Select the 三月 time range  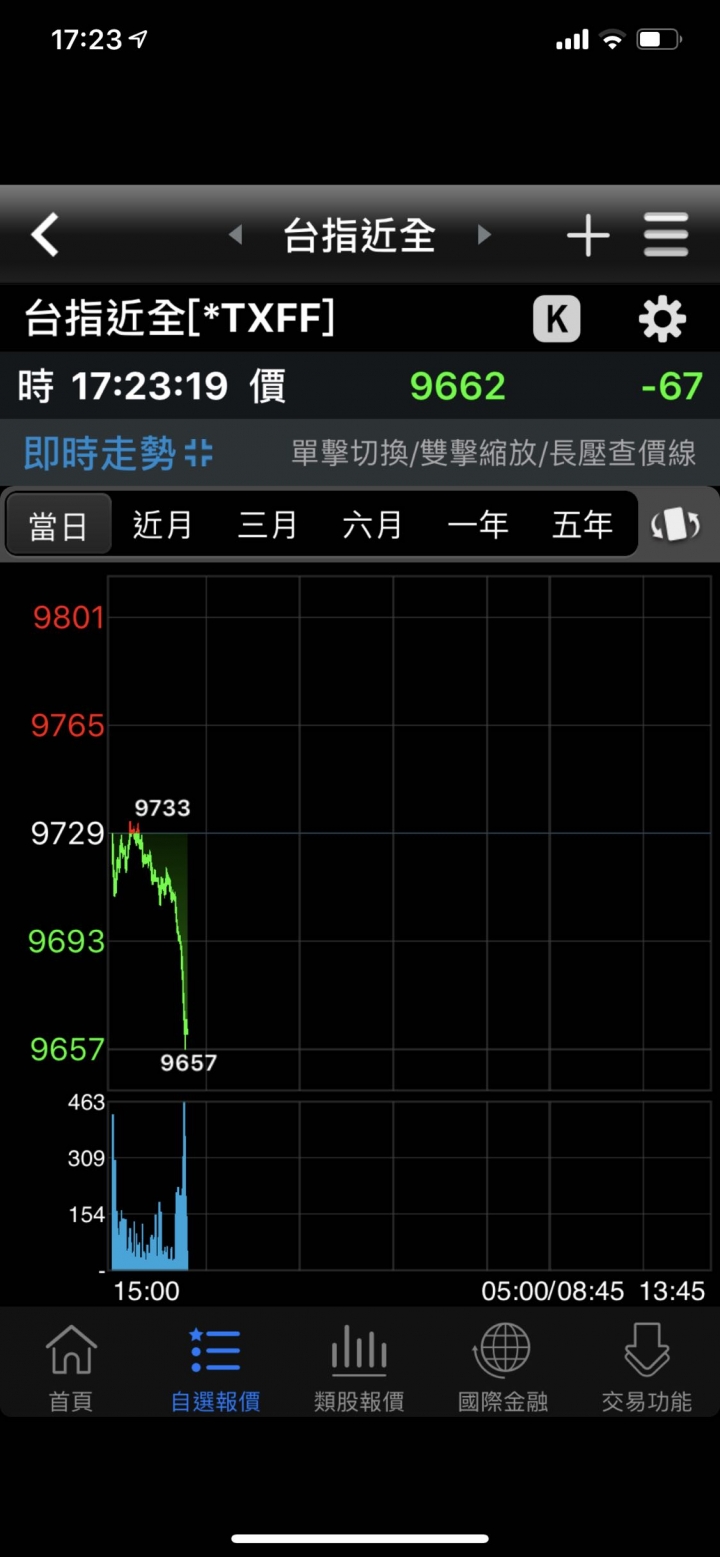[x=267, y=524]
